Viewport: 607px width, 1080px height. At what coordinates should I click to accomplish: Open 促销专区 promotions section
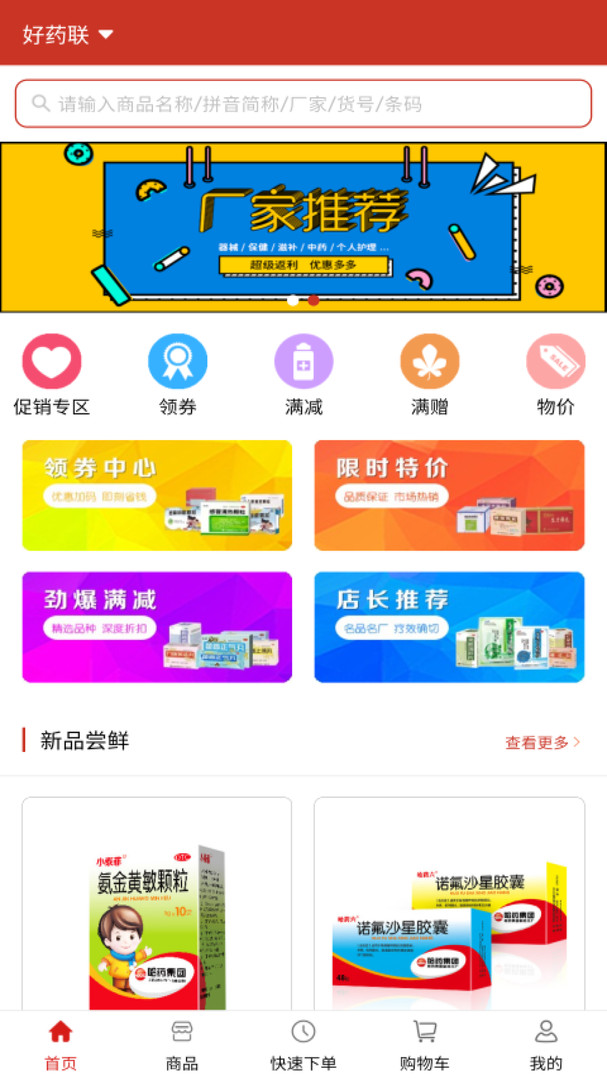tap(52, 375)
